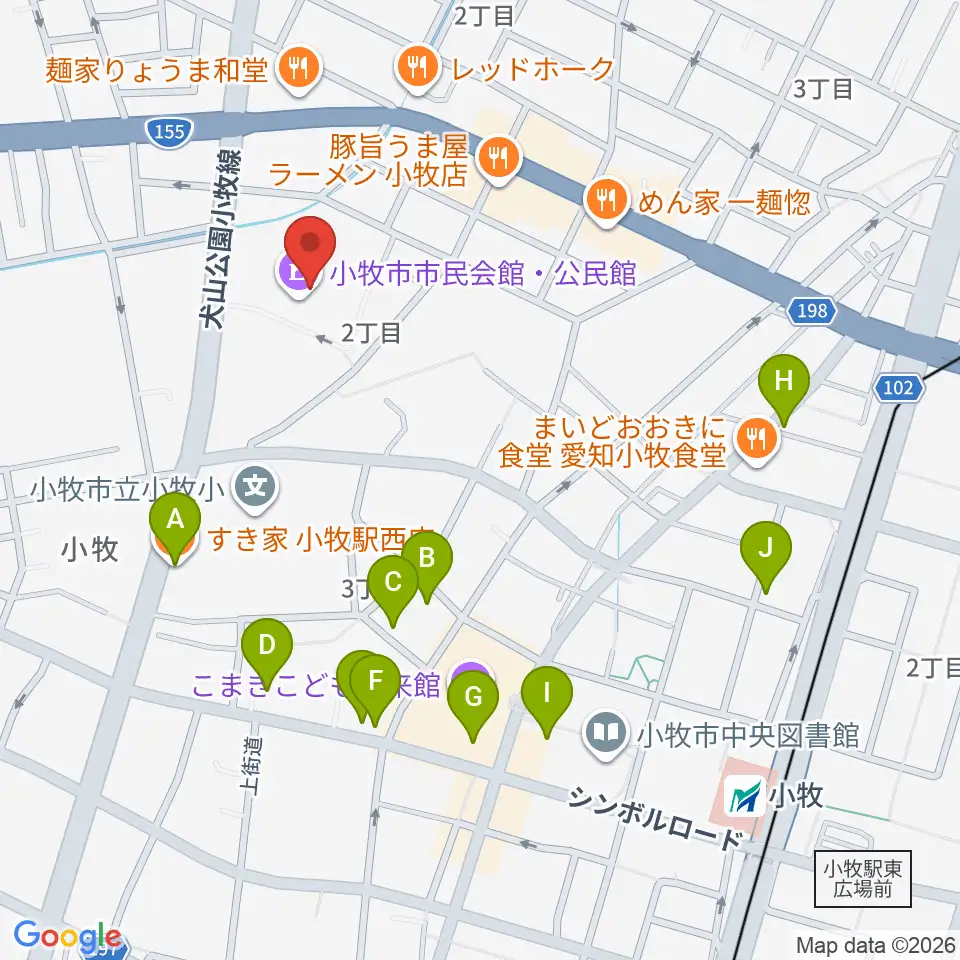Select the 小牧 station icon
This screenshot has height=960, width=960.
[744, 797]
